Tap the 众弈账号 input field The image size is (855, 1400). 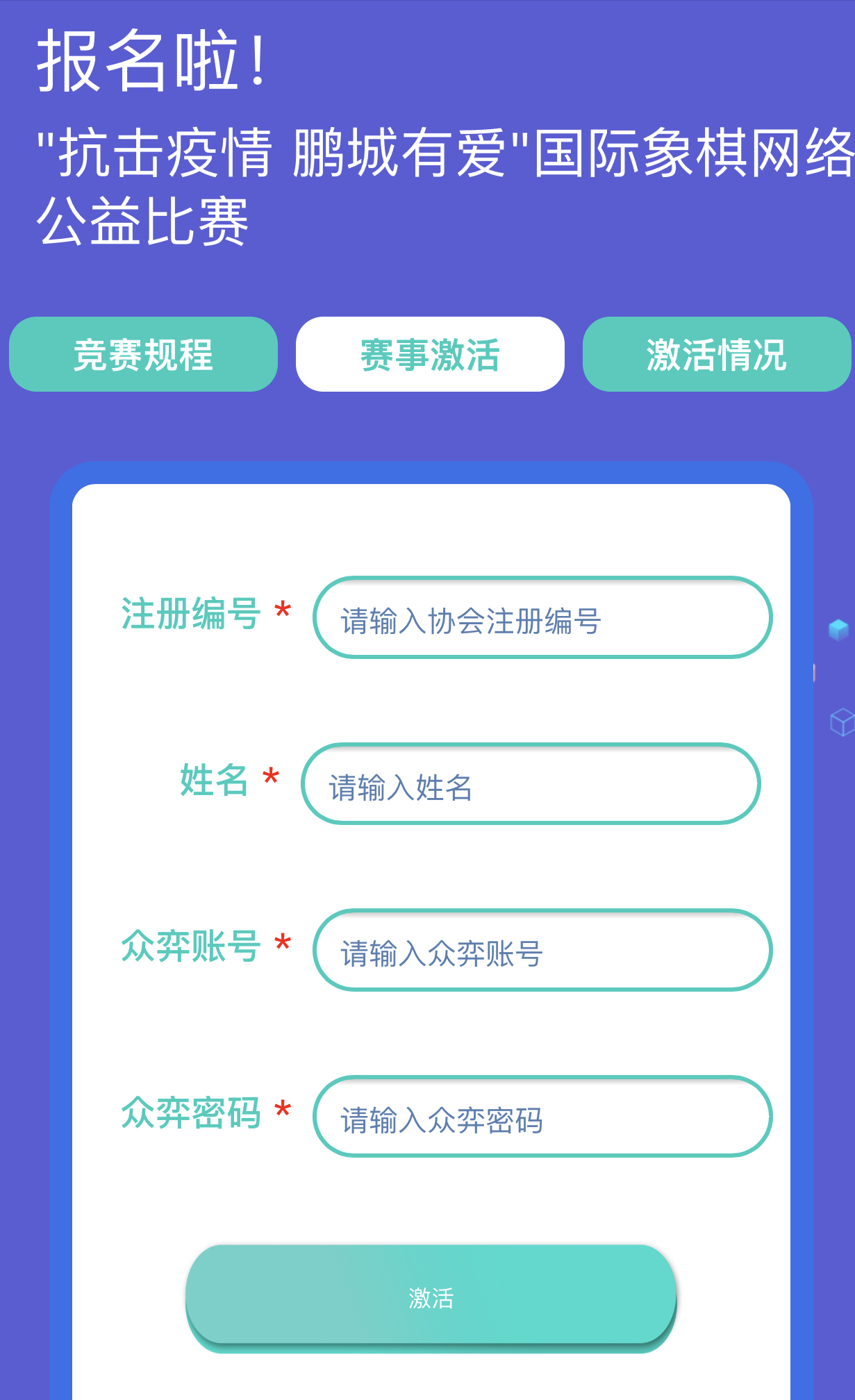pyautogui.click(x=542, y=950)
